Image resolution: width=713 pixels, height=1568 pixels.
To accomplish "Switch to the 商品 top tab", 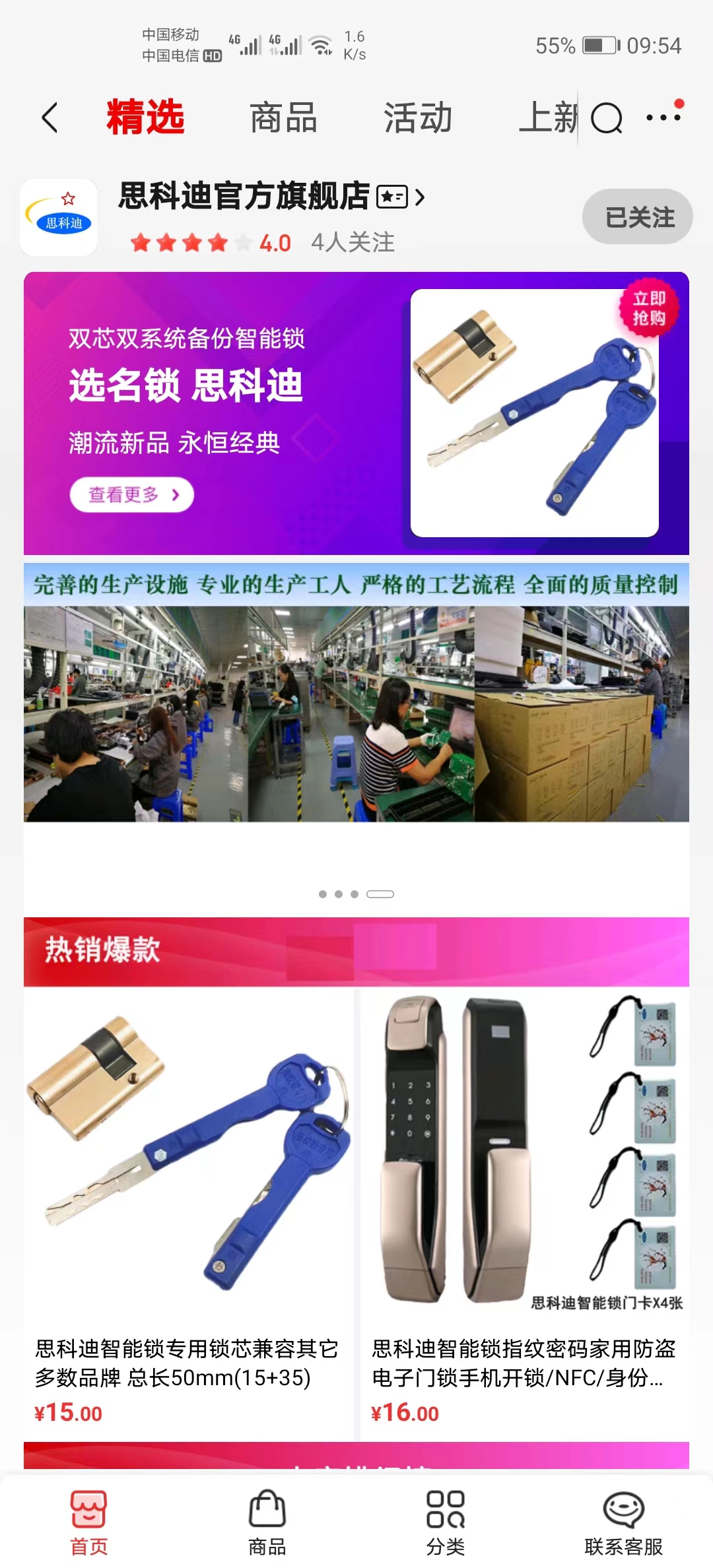I will coord(283,119).
